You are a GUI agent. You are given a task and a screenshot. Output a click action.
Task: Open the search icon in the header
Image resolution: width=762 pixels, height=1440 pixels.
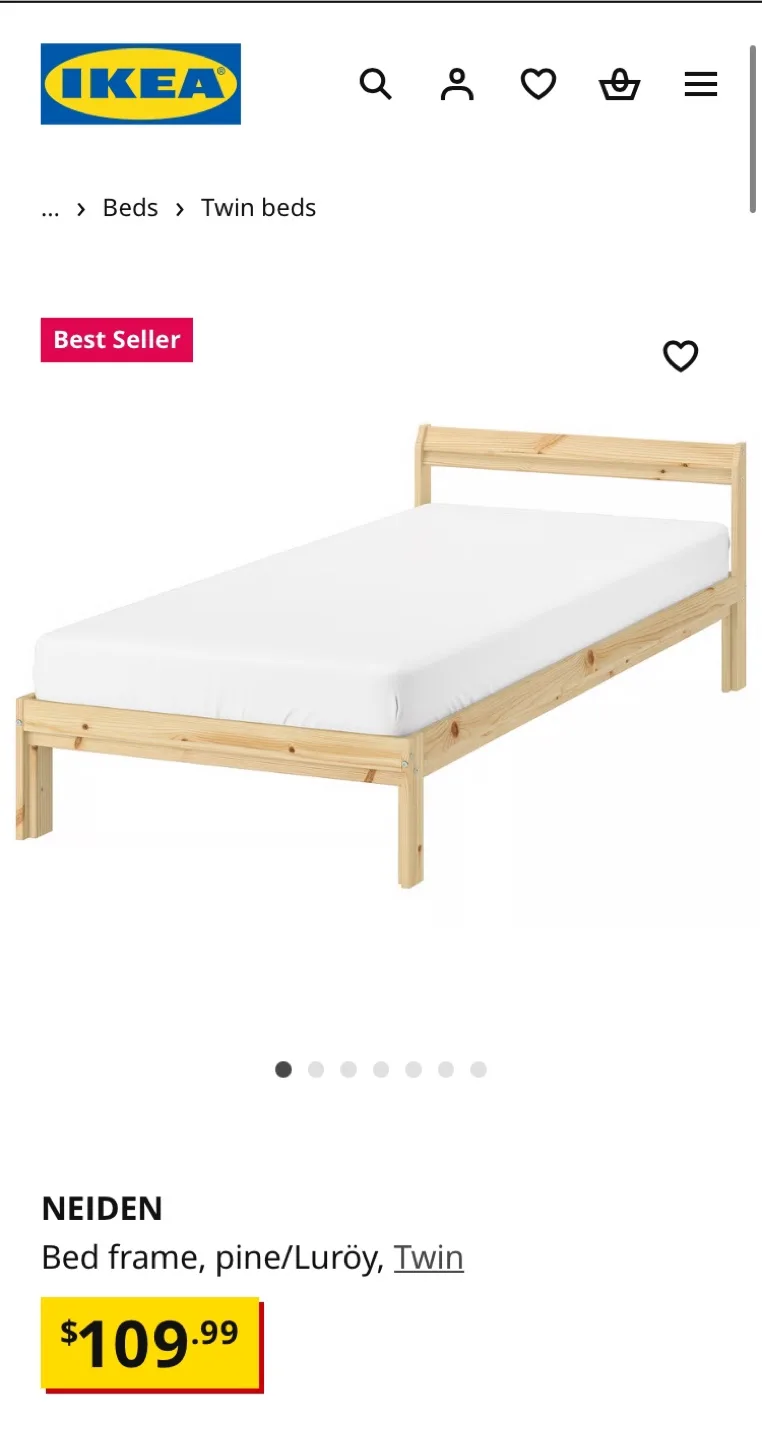click(375, 85)
